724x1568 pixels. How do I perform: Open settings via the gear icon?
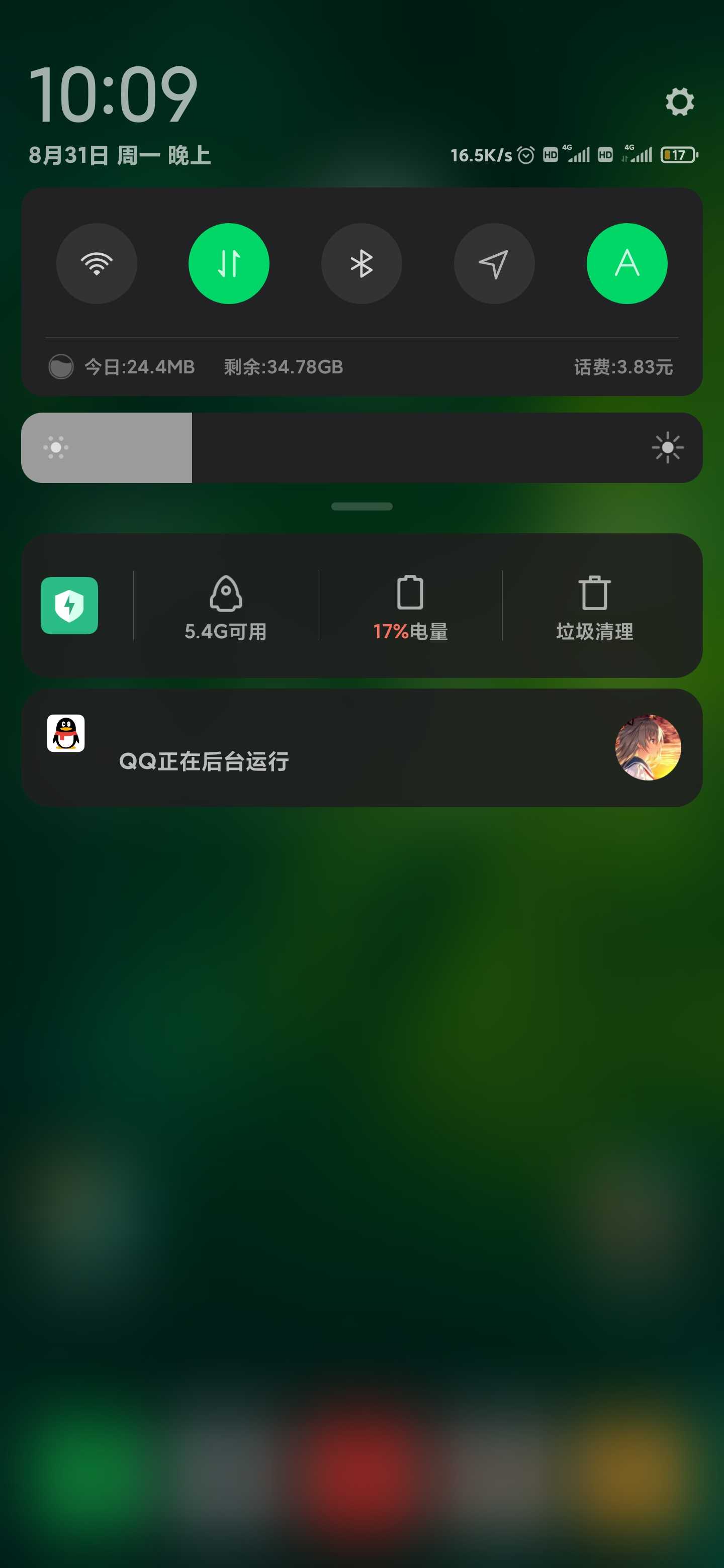[x=680, y=102]
